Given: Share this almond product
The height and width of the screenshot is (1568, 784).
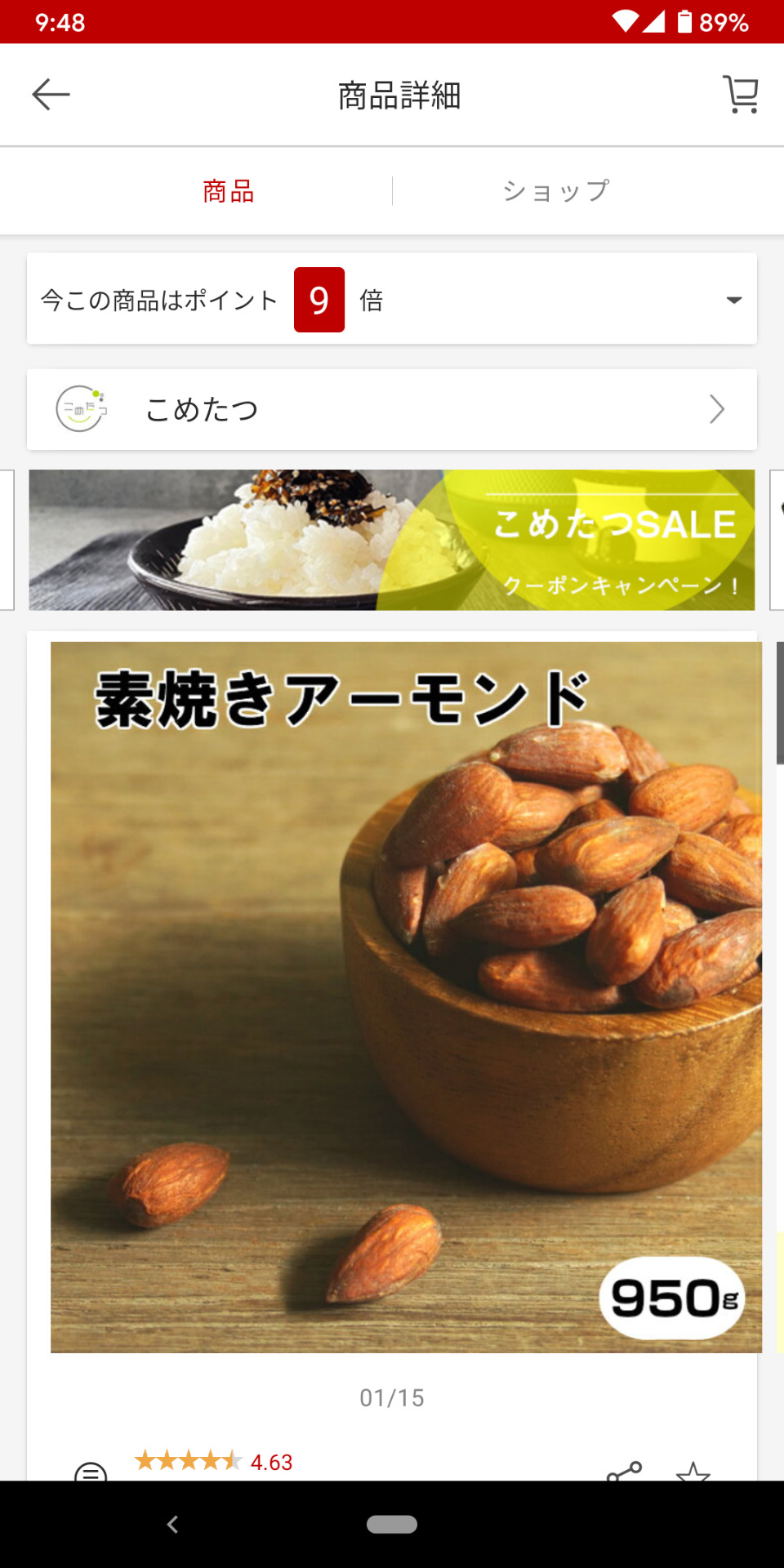Looking at the screenshot, I should click(x=625, y=1470).
